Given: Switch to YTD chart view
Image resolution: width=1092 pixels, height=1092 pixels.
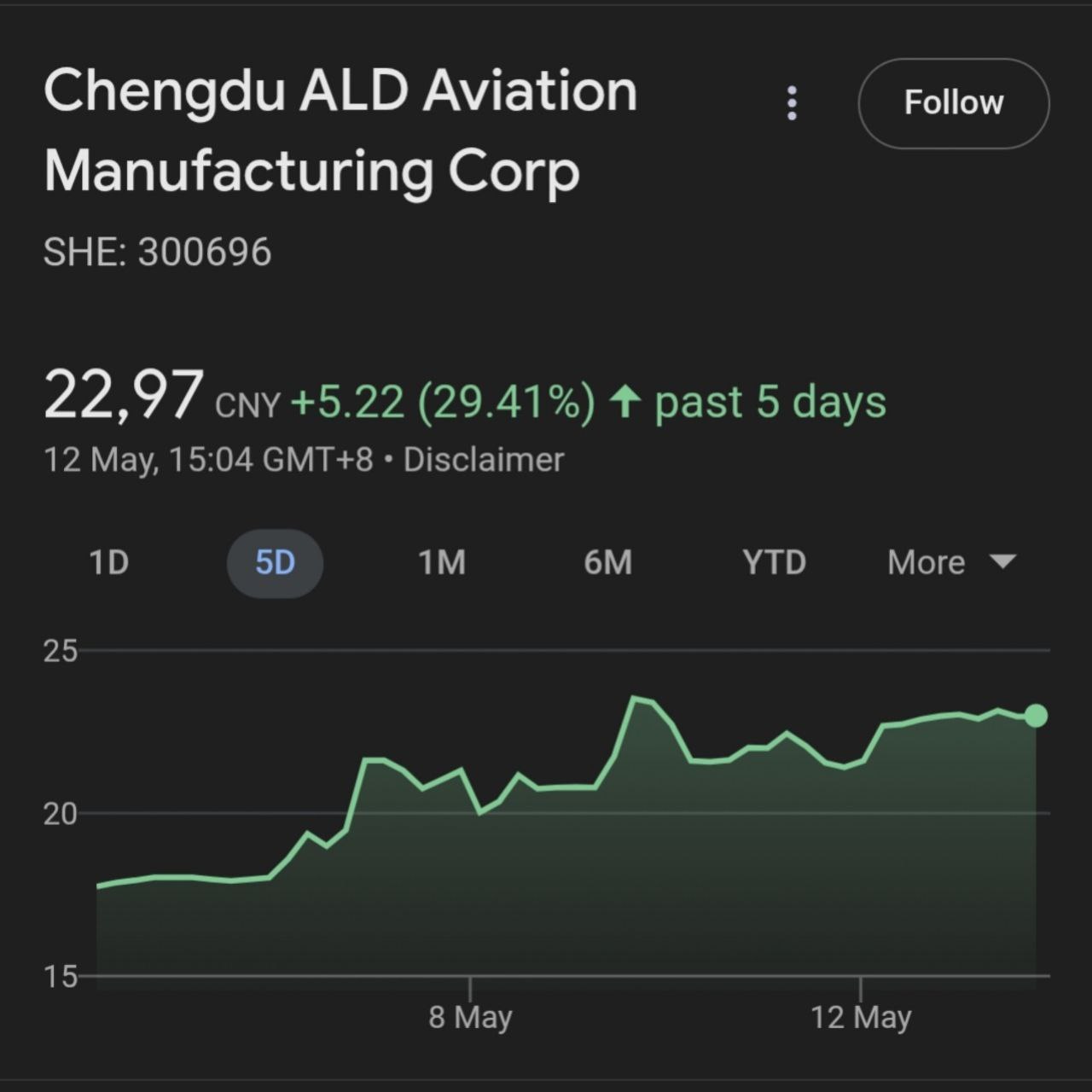Looking at the screenshot, I should 774,563.
